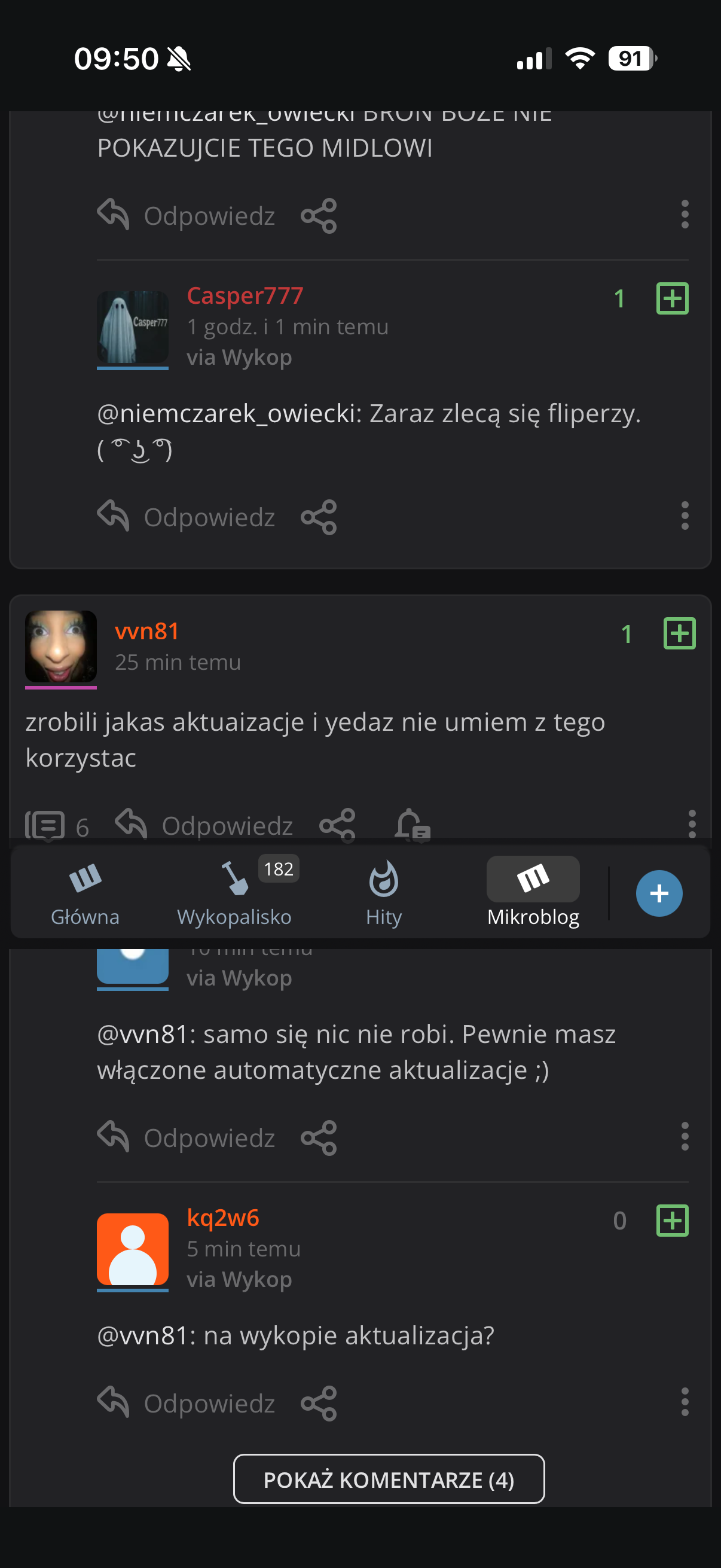Reply to kq2w6's comment
Screen dimensions: 721x1568
(186, 1404)
